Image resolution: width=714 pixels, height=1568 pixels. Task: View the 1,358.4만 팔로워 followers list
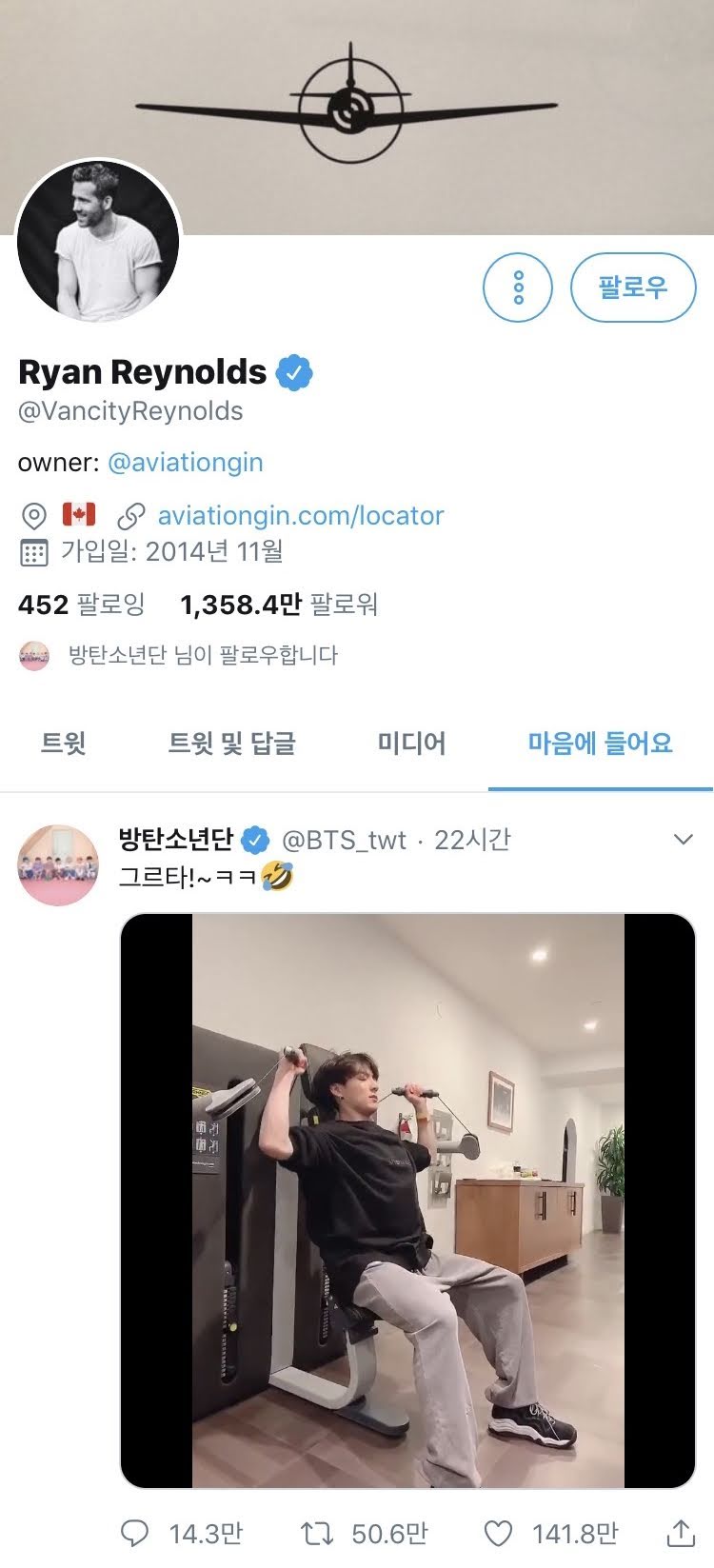tap(279, 604)
